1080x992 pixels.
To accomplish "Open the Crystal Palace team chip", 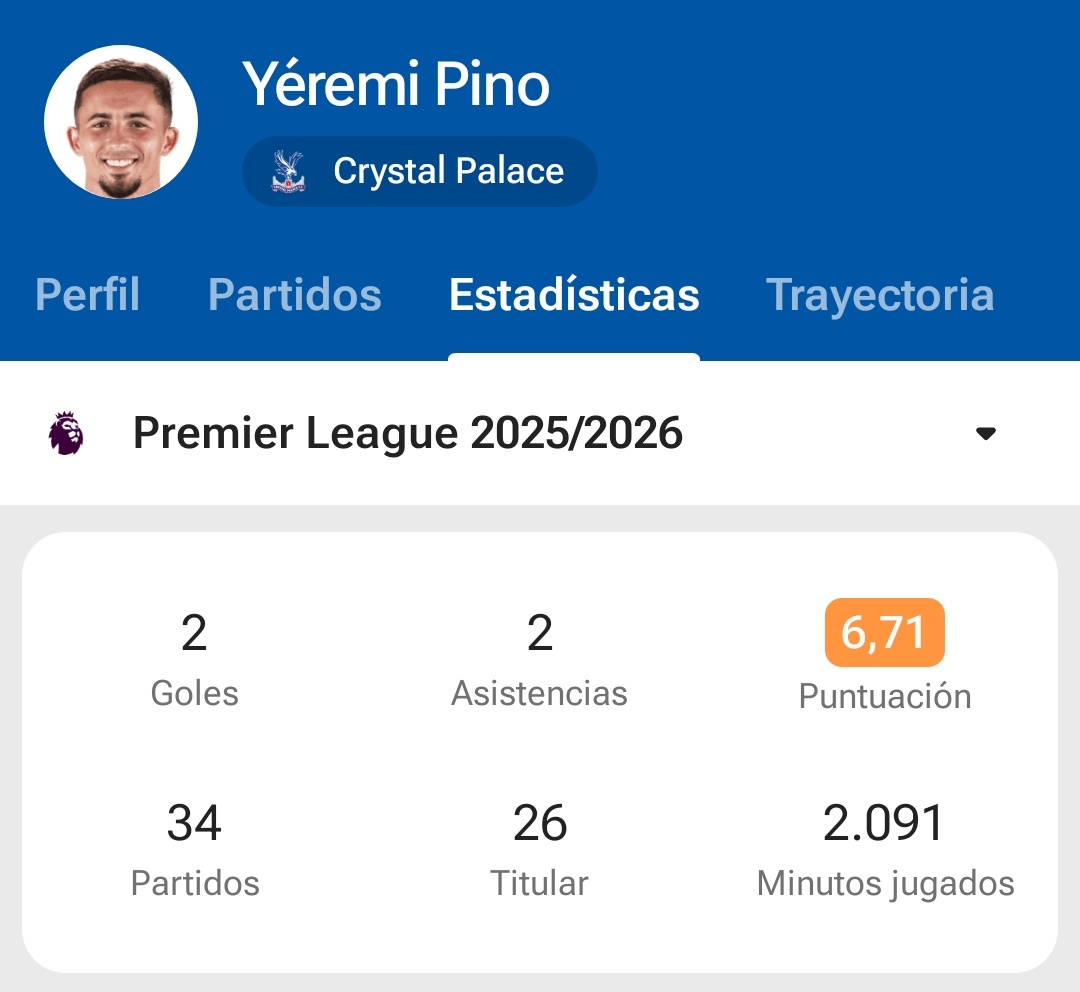I will tap(419, 171).
